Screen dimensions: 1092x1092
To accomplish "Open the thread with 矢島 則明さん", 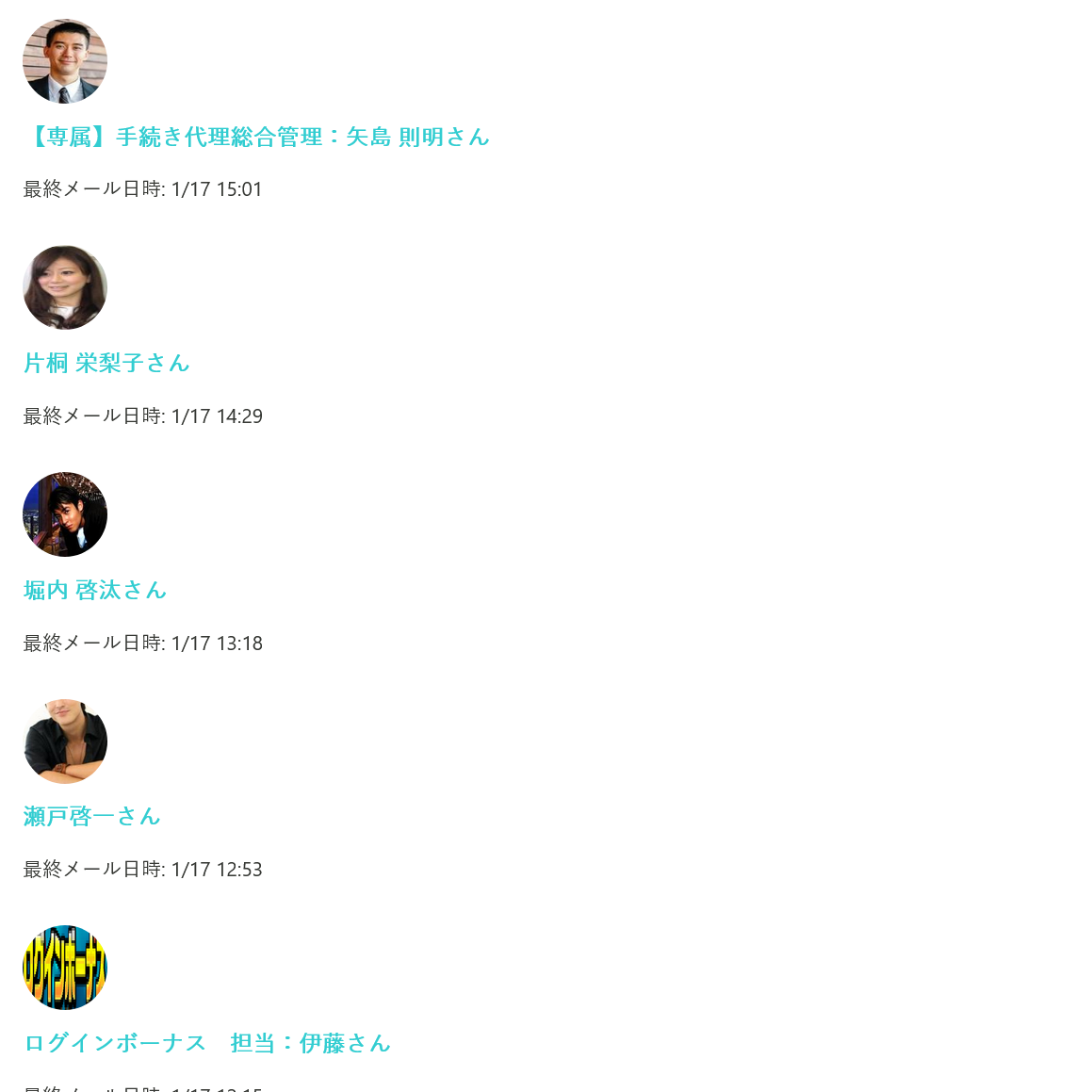I will coord(256,138).
